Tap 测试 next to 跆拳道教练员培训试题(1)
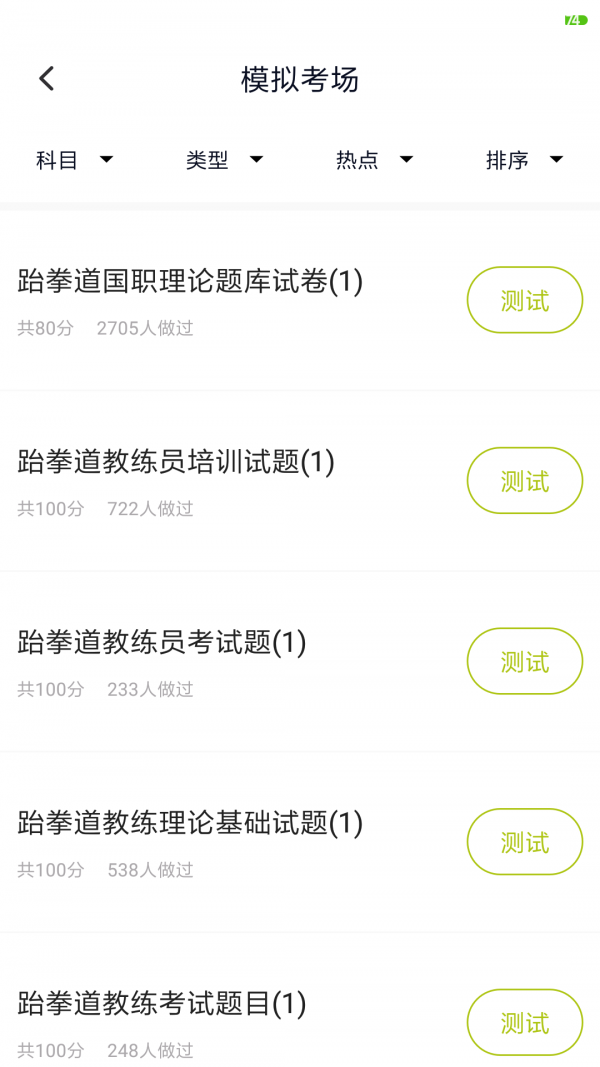This screenshot has height=1067, width=600. [x=524, y=481]
